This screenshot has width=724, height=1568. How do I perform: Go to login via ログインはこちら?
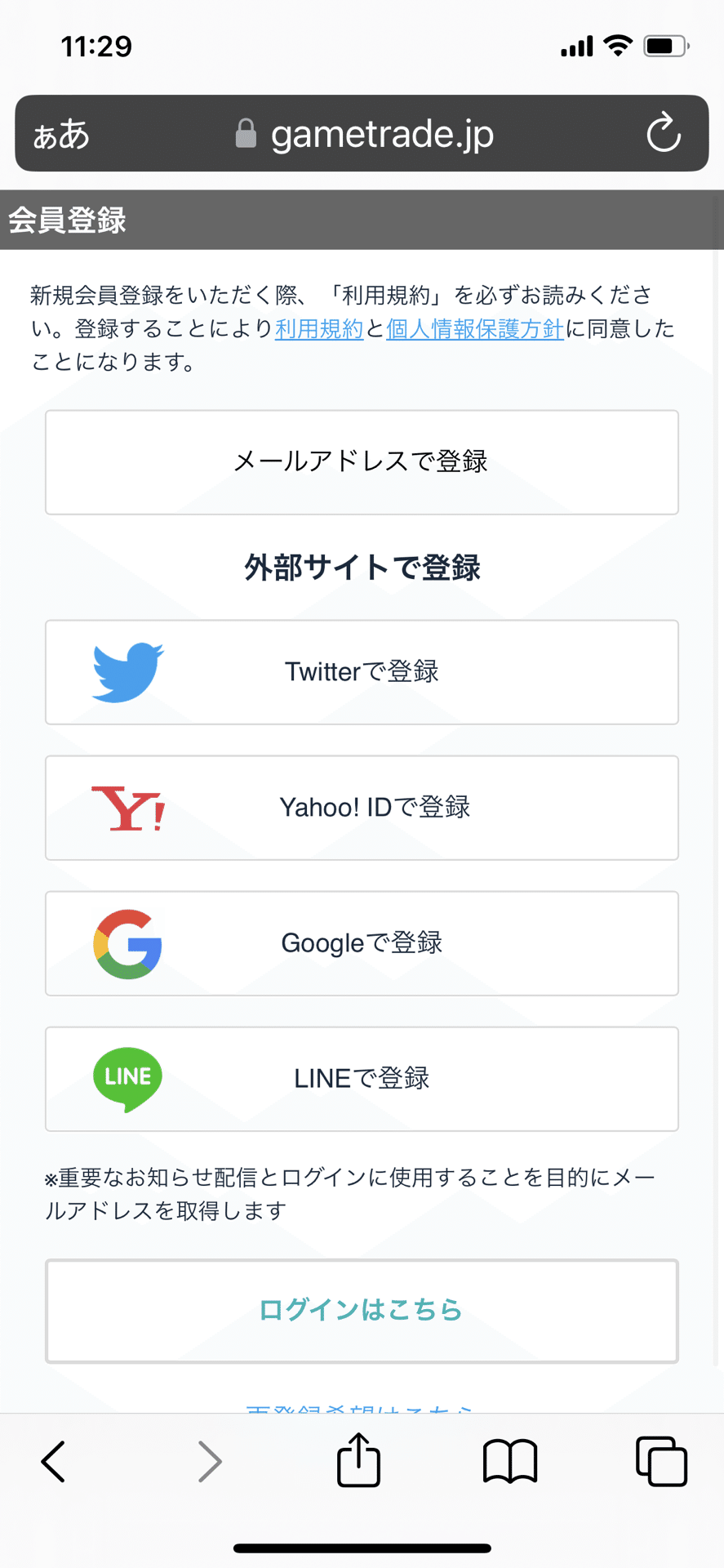coord(362,1311)
